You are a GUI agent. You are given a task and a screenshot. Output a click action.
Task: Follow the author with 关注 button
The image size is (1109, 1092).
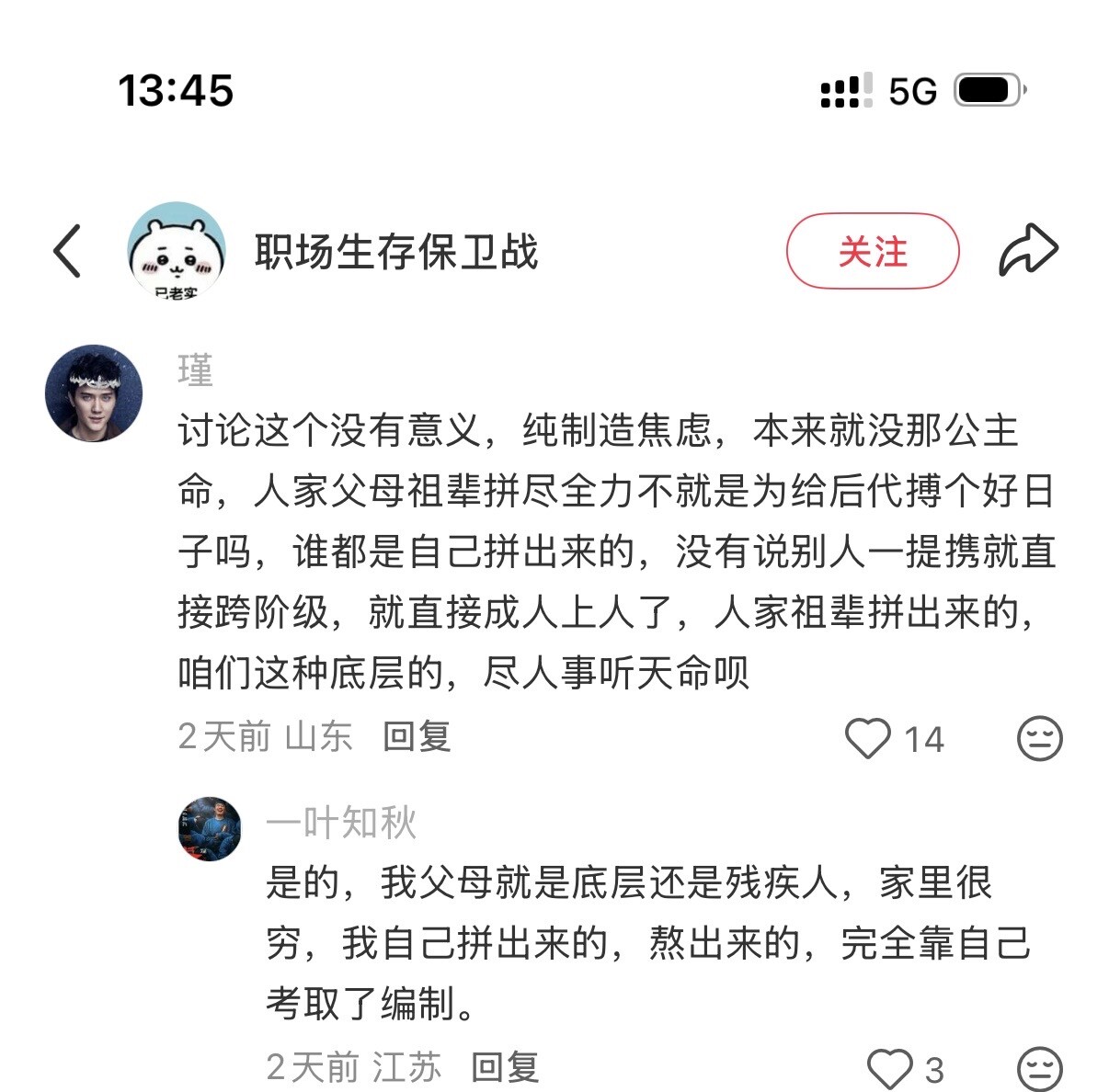[872, 251]
